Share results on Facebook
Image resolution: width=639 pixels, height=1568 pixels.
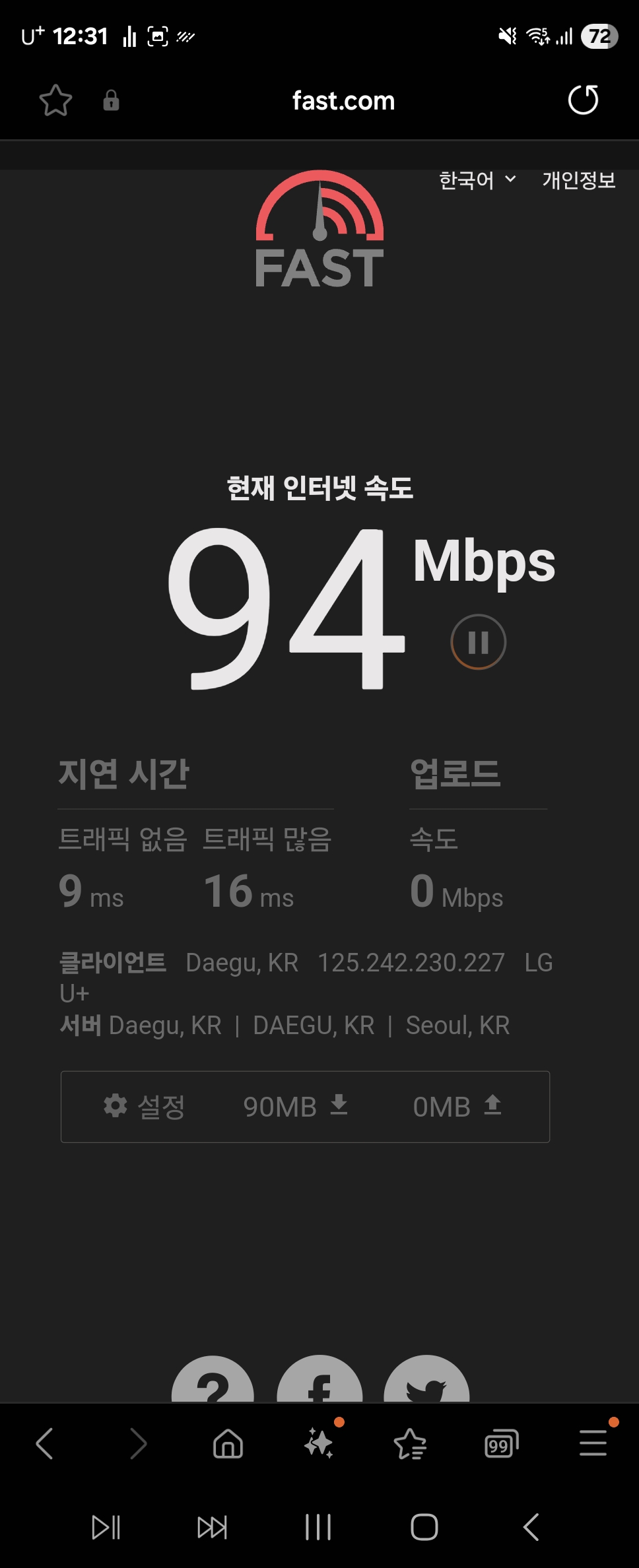point(319,1379)
